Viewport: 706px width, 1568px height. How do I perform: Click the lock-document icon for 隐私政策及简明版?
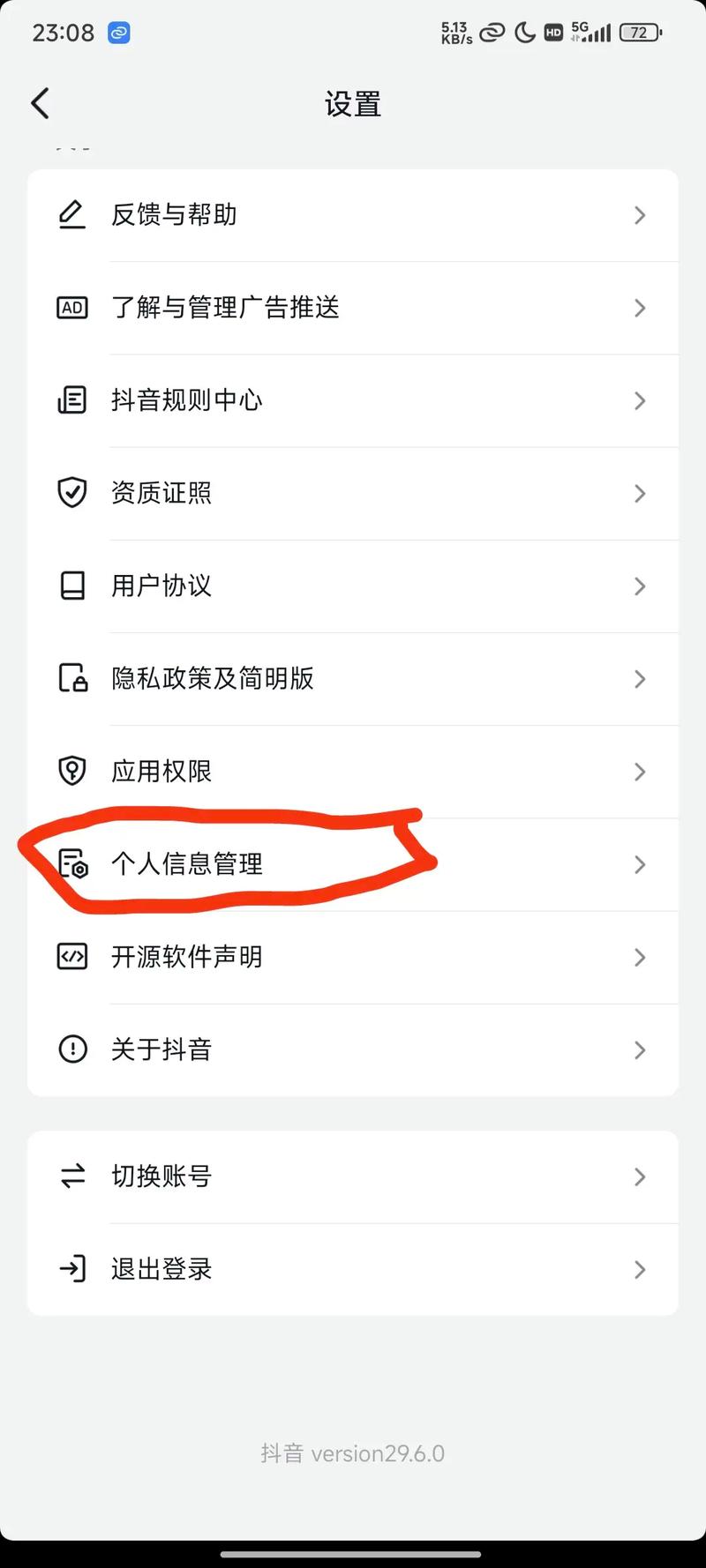[x=72, y=678]
